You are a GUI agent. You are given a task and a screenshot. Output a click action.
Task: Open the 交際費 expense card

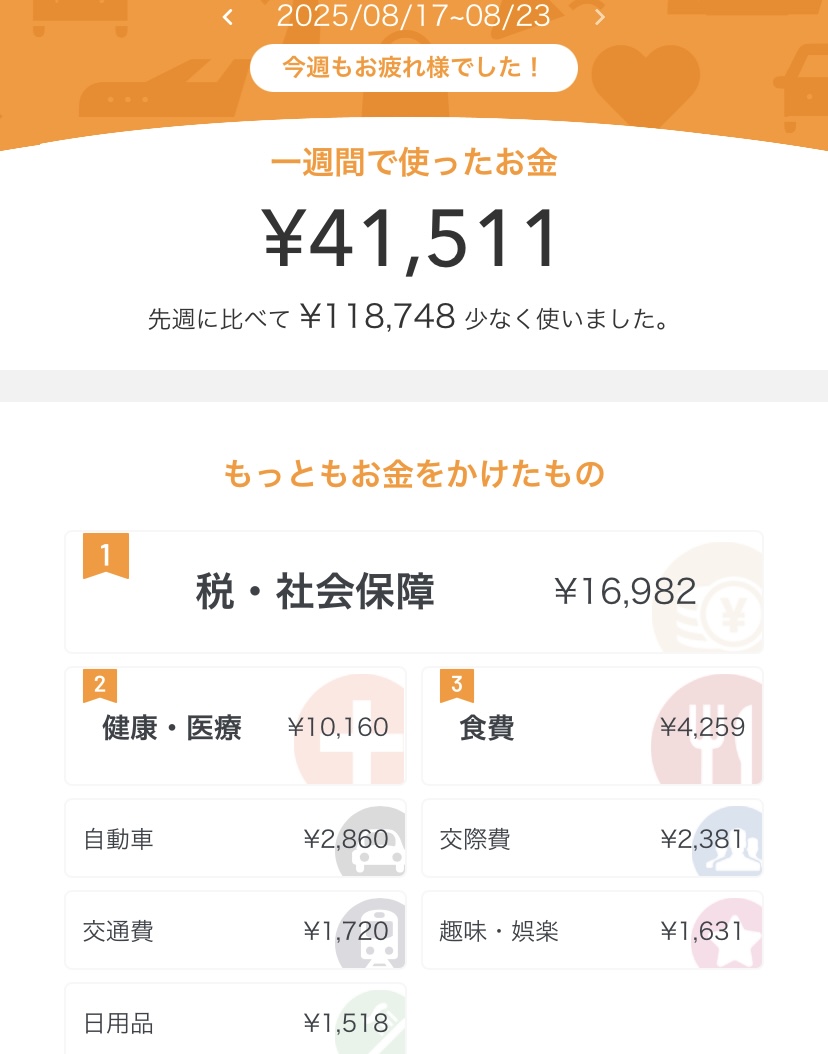click(592, 839)
